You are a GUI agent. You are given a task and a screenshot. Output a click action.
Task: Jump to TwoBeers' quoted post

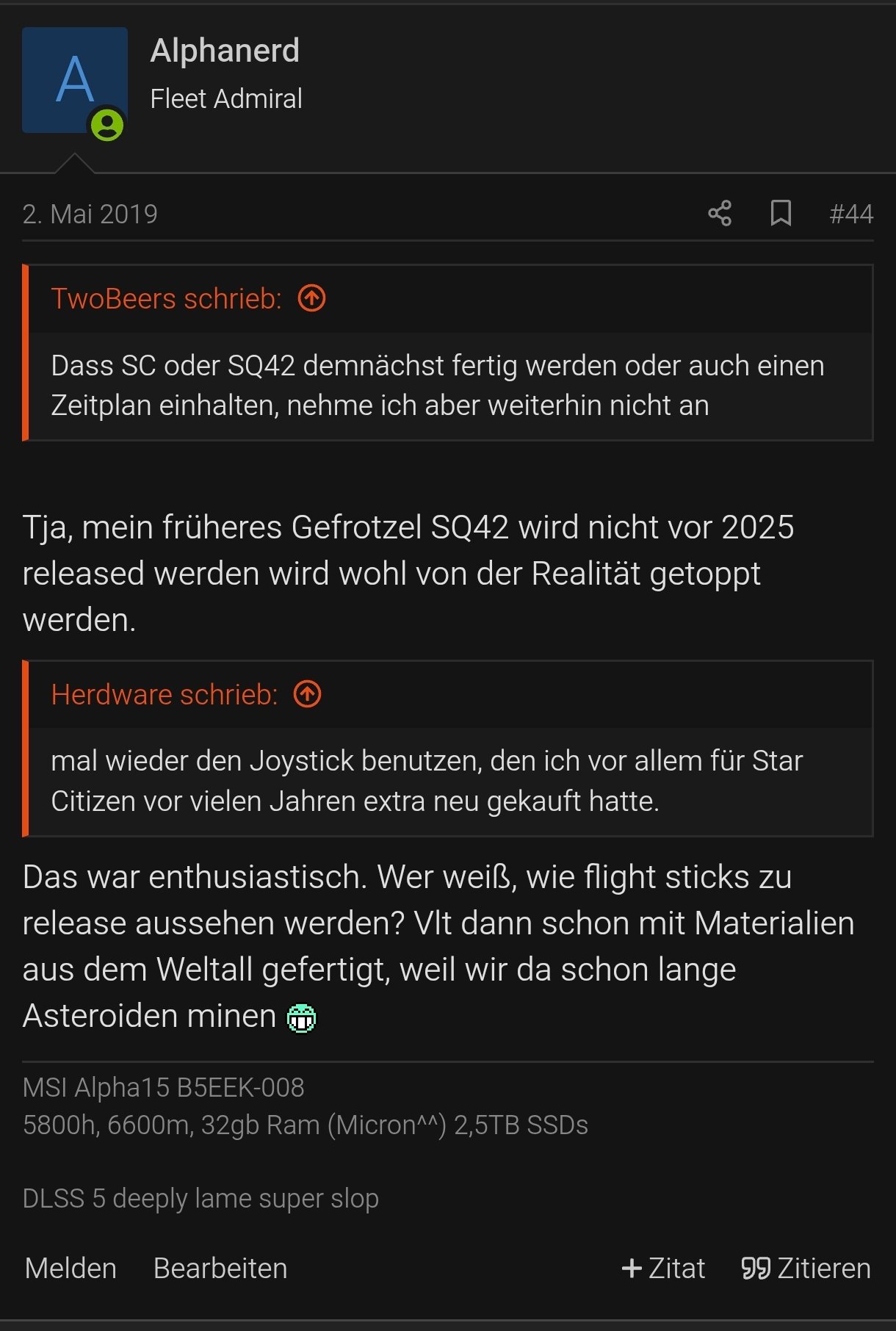(x=312, y=299)
